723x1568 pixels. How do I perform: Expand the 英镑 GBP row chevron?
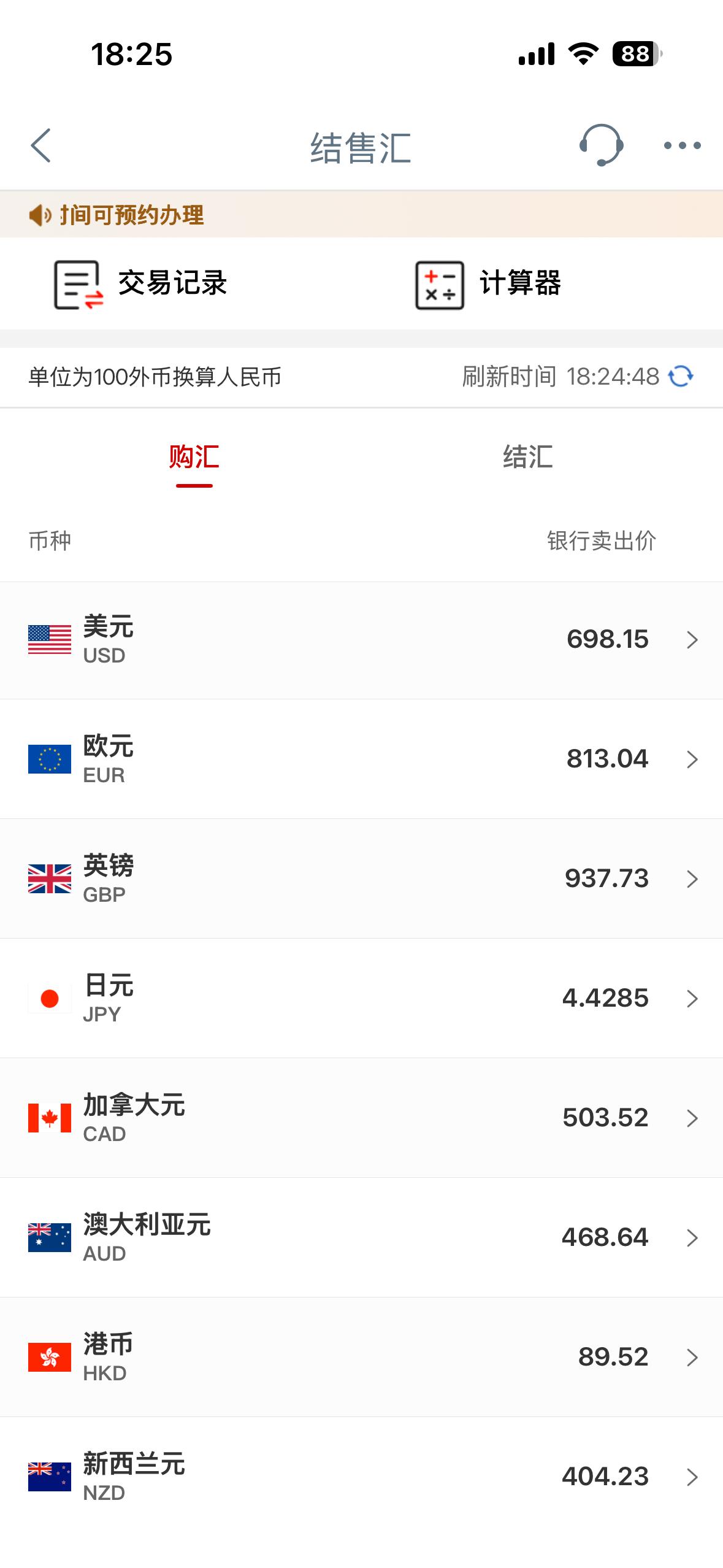tap(692, 878)
